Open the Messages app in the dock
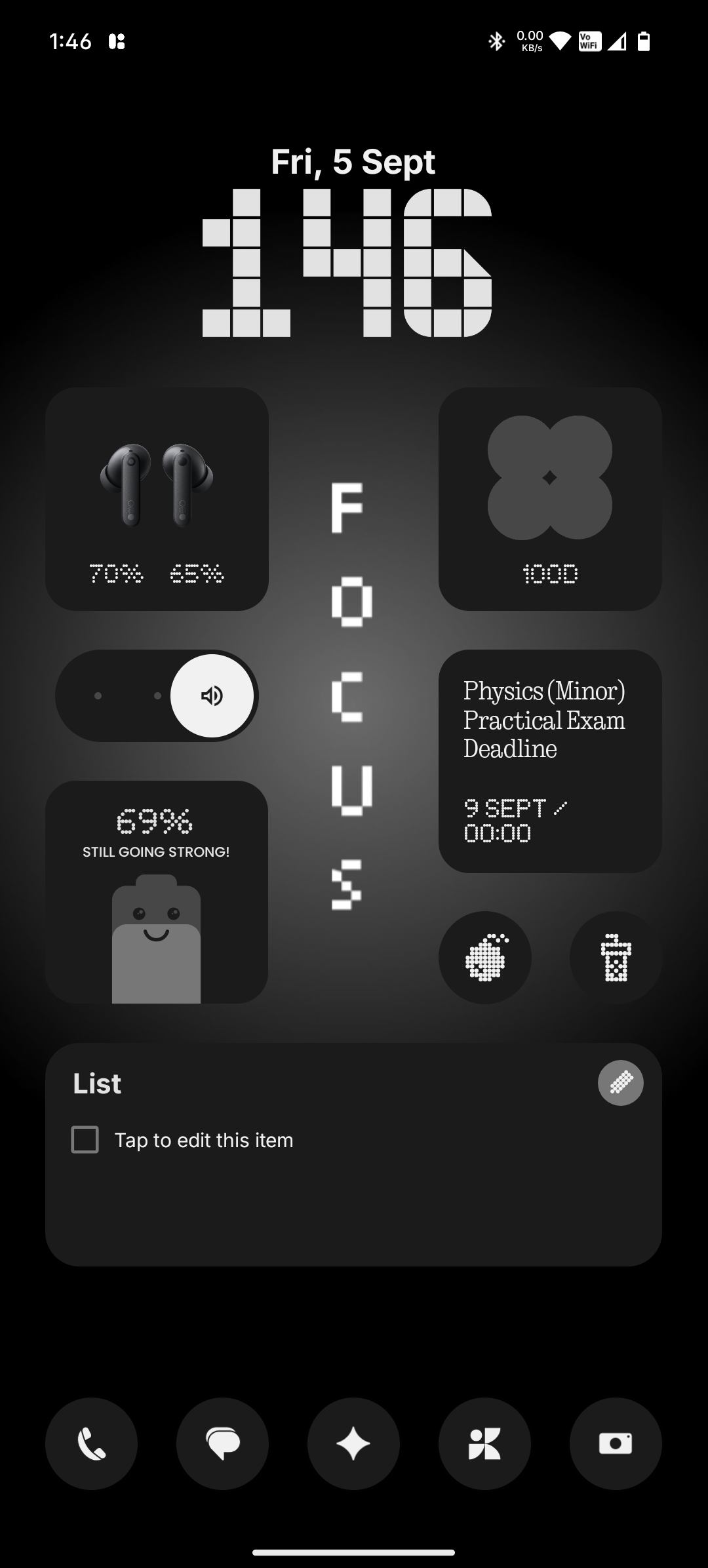Image resolution: width=708 pixels, height=1568 pixels. 222,1443
